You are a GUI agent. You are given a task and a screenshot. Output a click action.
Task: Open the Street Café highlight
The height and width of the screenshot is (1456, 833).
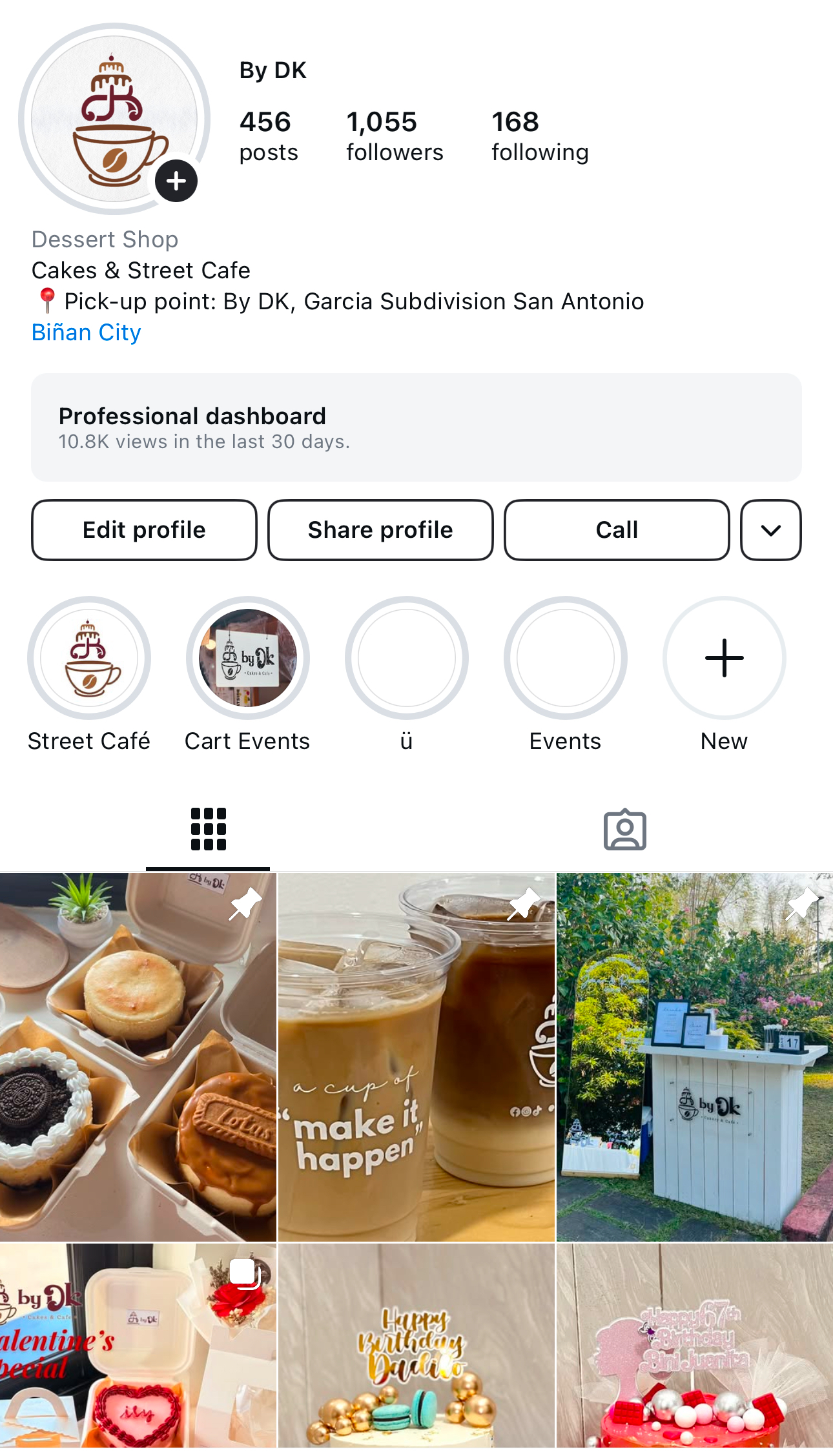(89, 658)
